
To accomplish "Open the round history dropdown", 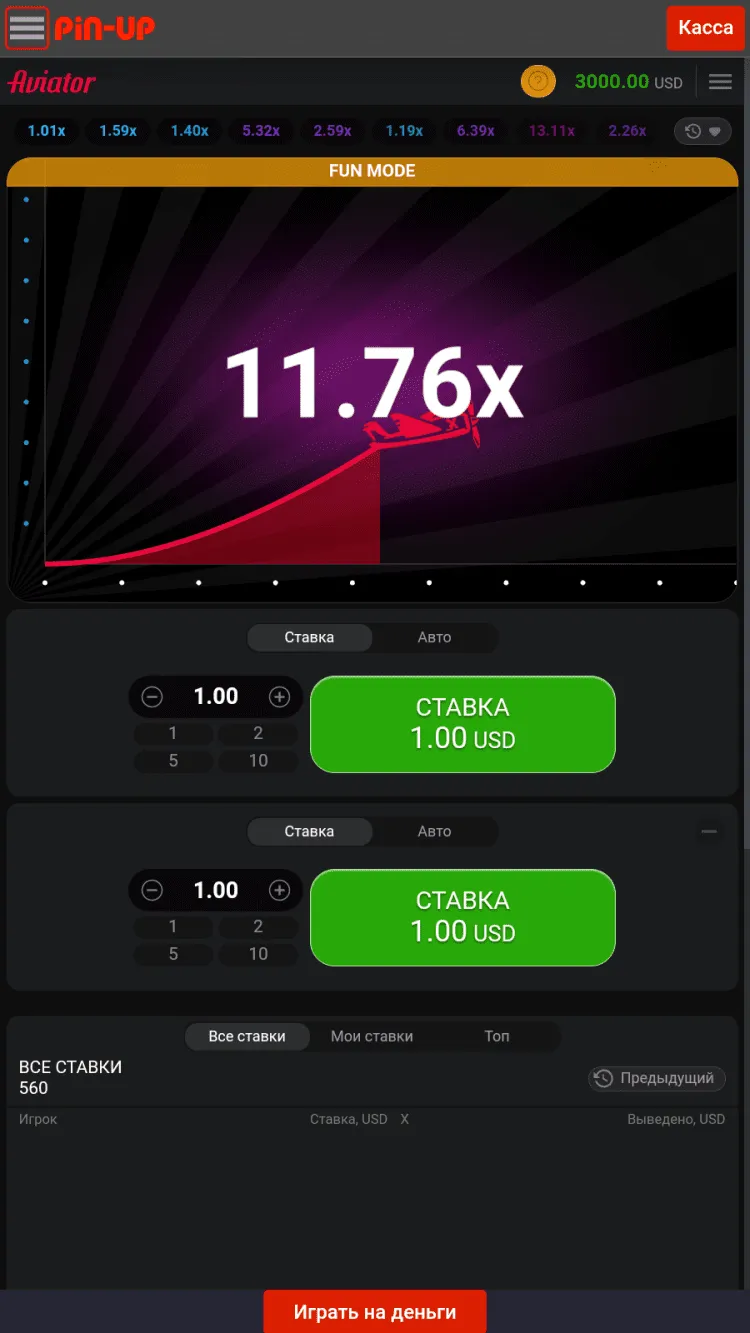I will click(x=703, y=131).
